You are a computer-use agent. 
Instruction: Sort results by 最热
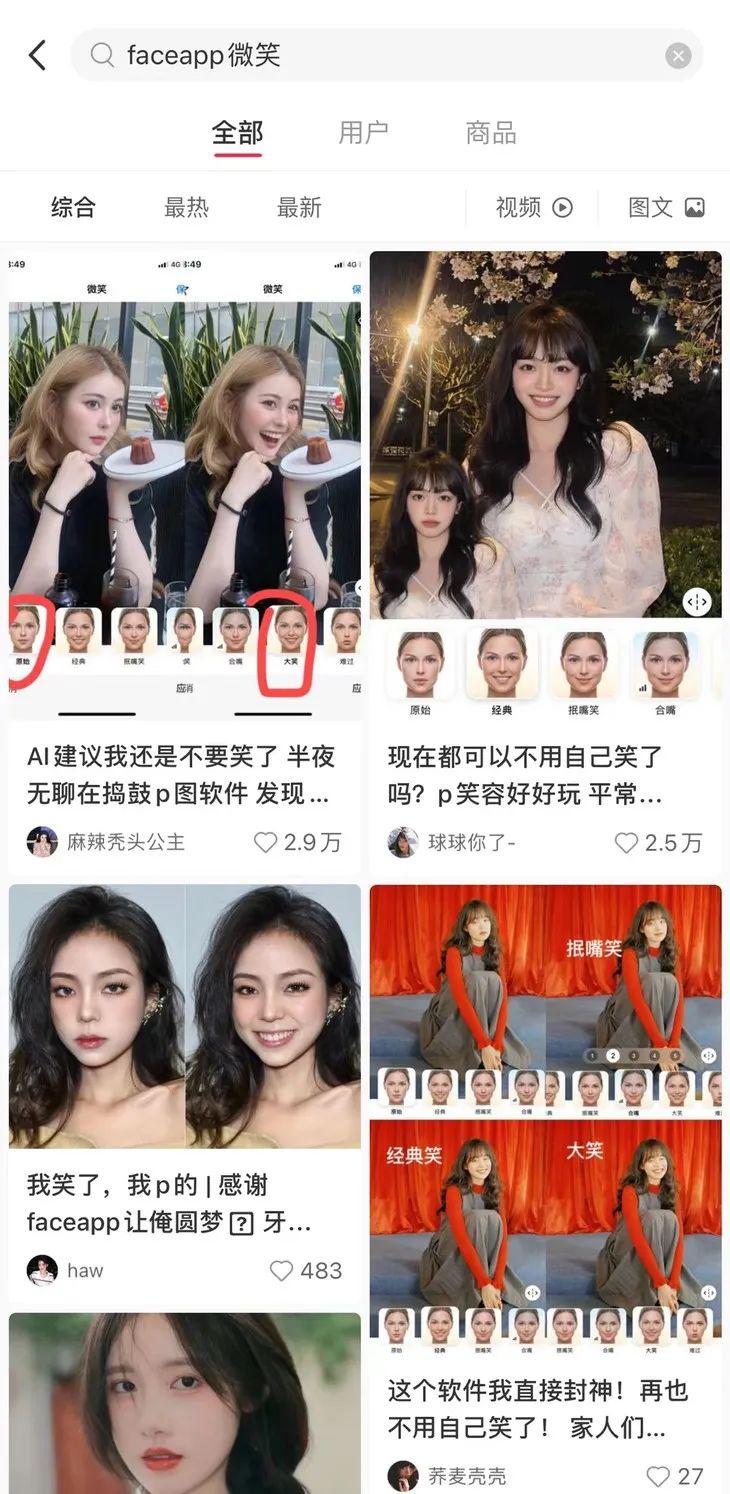tap(186, 207)
